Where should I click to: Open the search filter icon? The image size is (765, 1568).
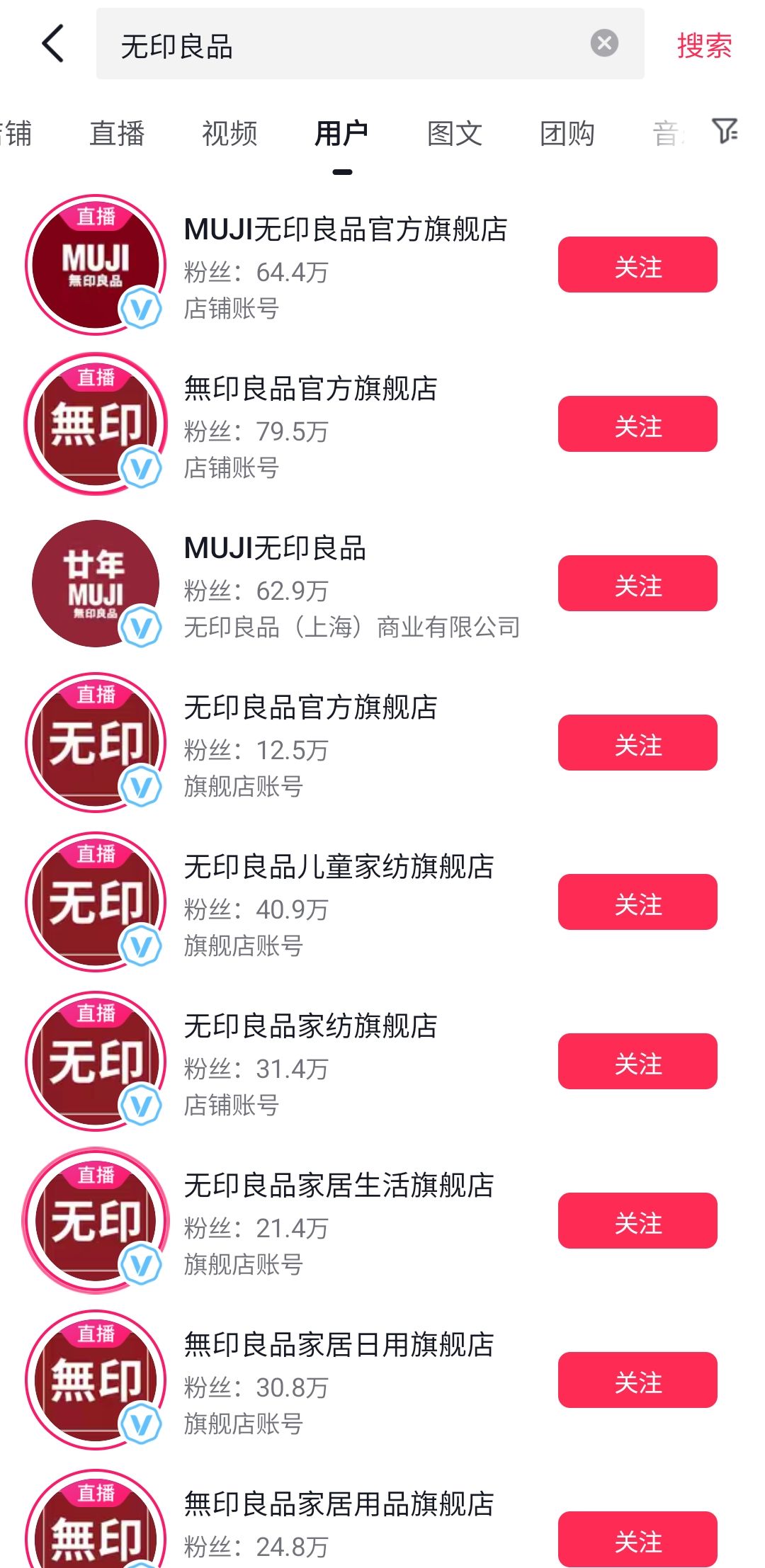click(725, 132)
